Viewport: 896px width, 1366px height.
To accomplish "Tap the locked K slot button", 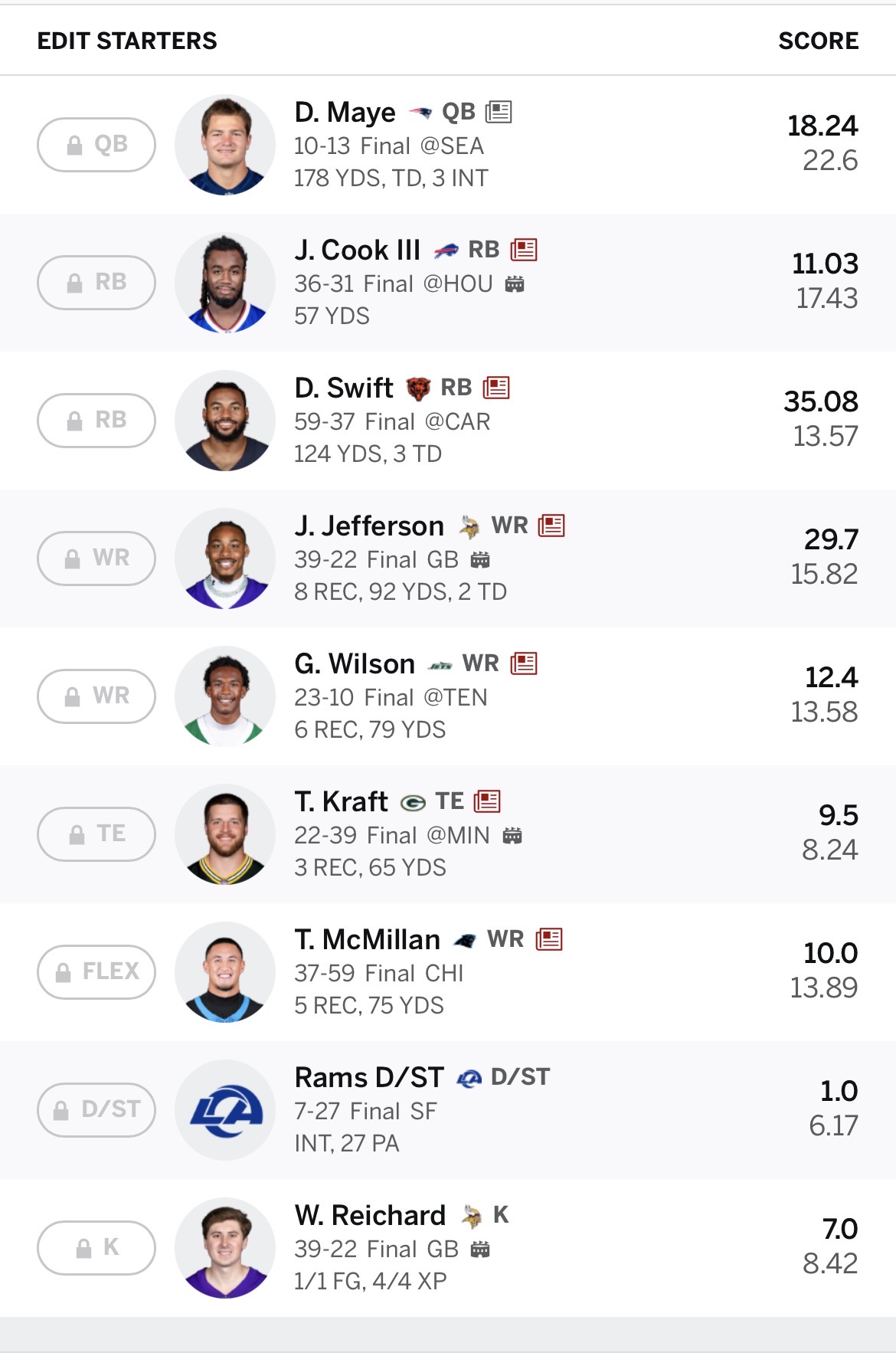I will [96, 1248].
